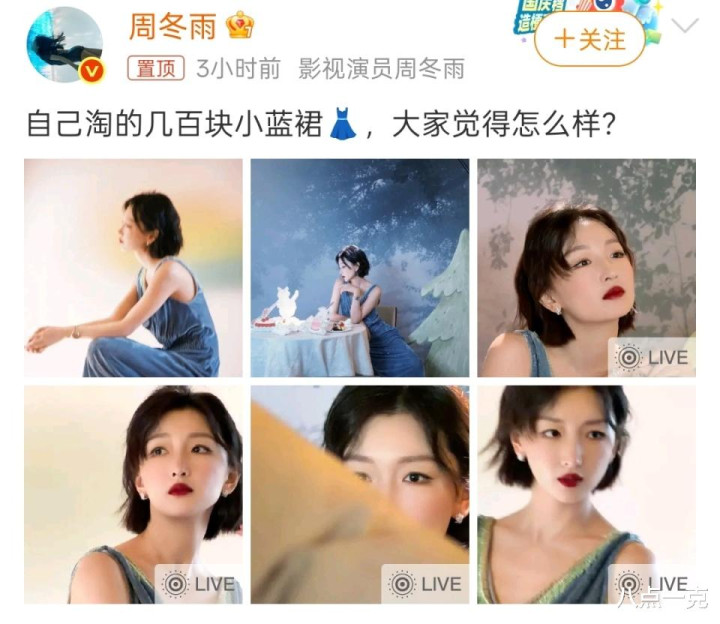Open the live photo with the cream yellow background
Image resolution: width=720 pixels, height=624 pixels.
click(133, 495)
